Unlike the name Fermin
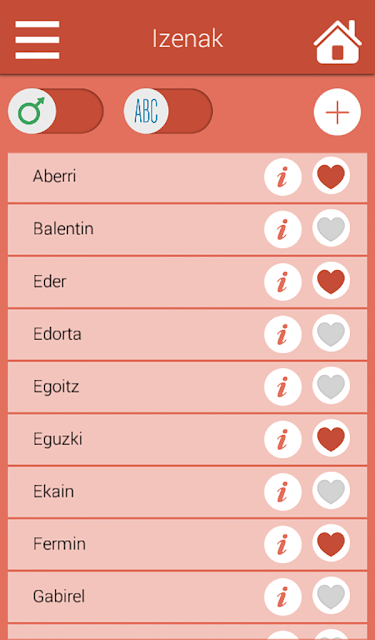 tap(331, 543)
